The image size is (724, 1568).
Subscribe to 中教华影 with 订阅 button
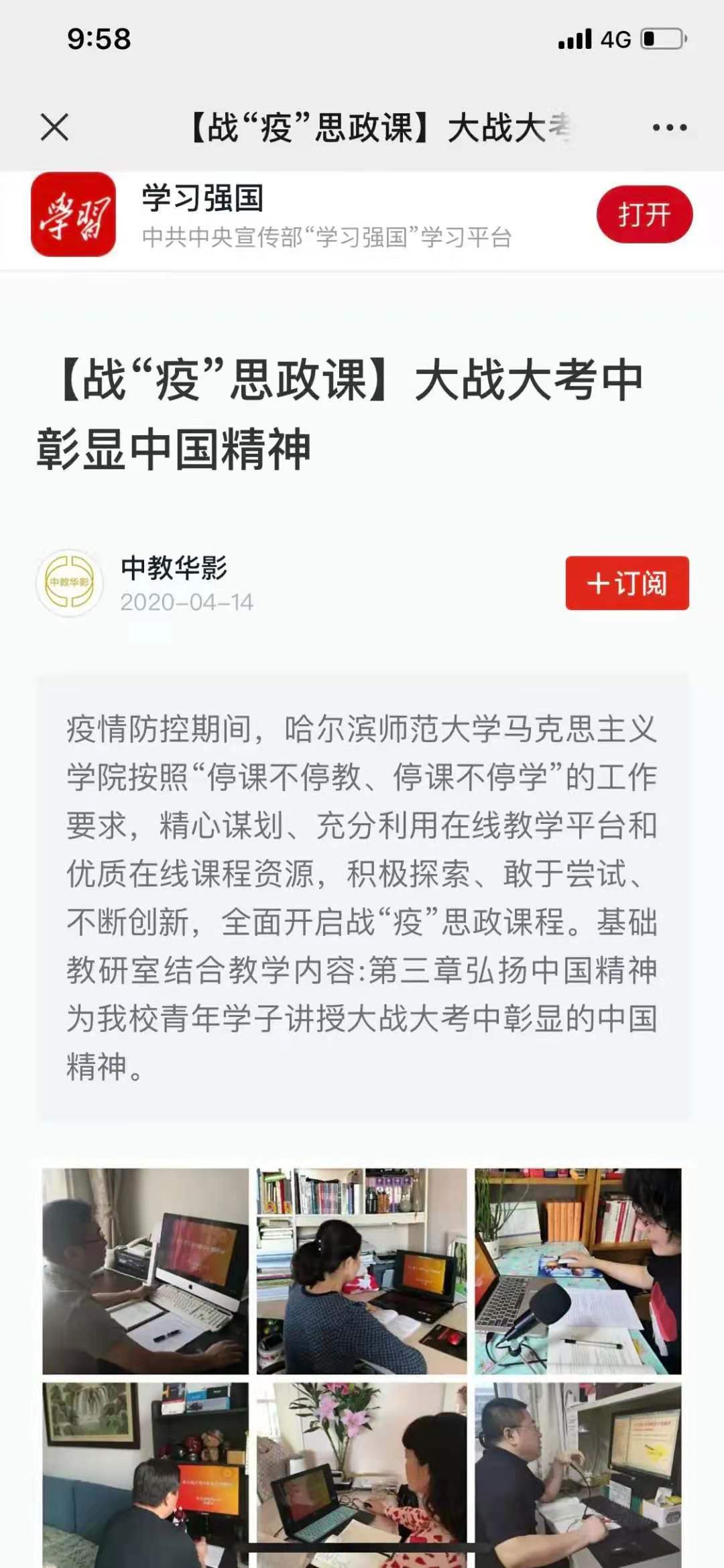point(627,583)
